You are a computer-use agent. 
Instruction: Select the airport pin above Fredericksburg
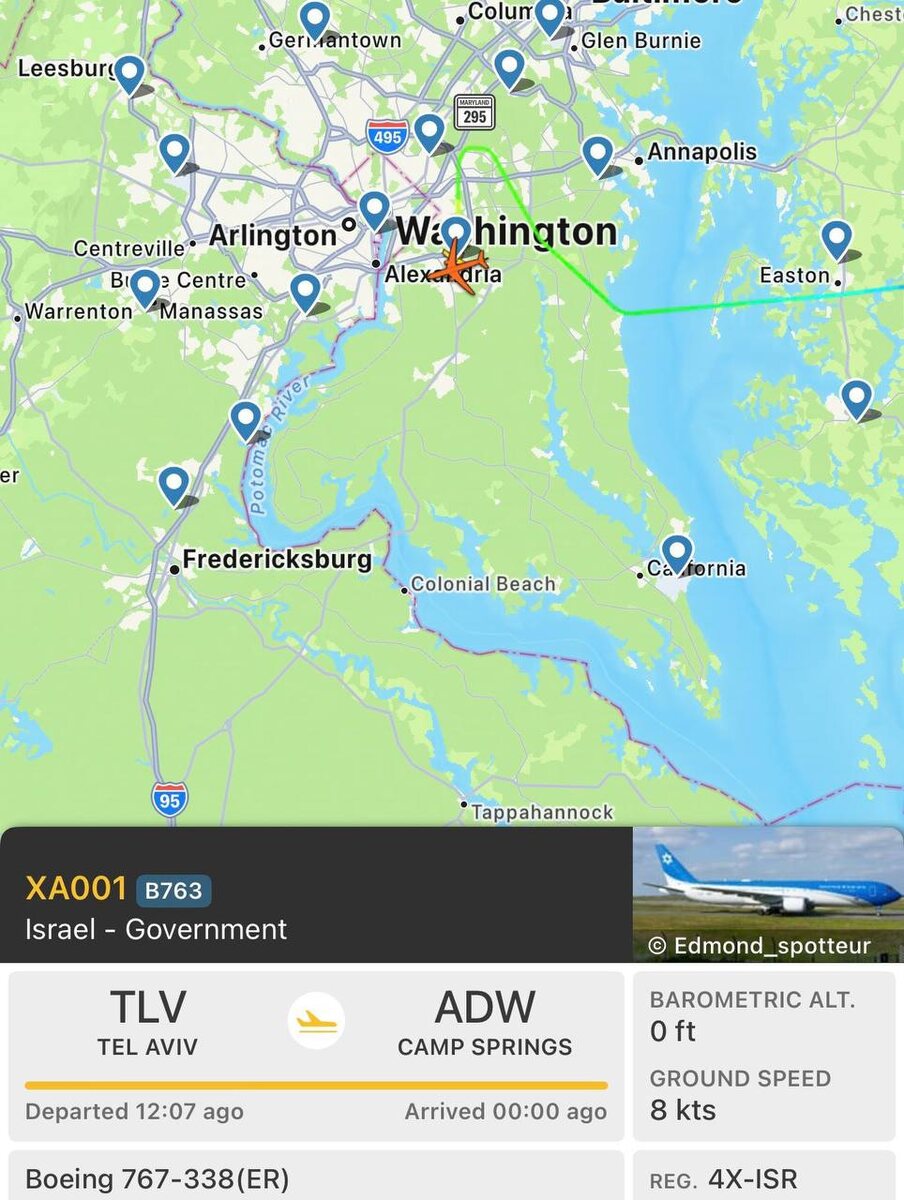point(174,485)
